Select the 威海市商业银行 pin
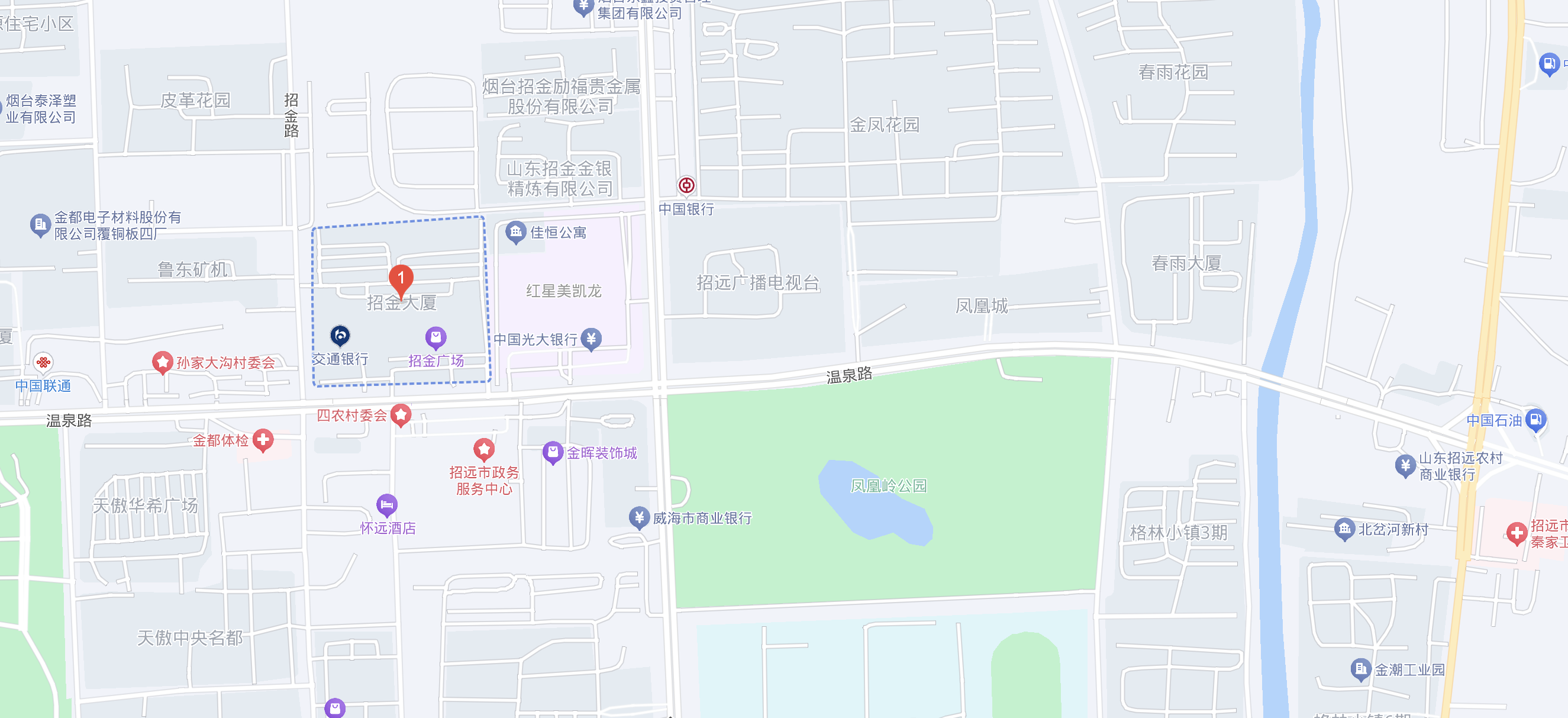 click(638, 517)
